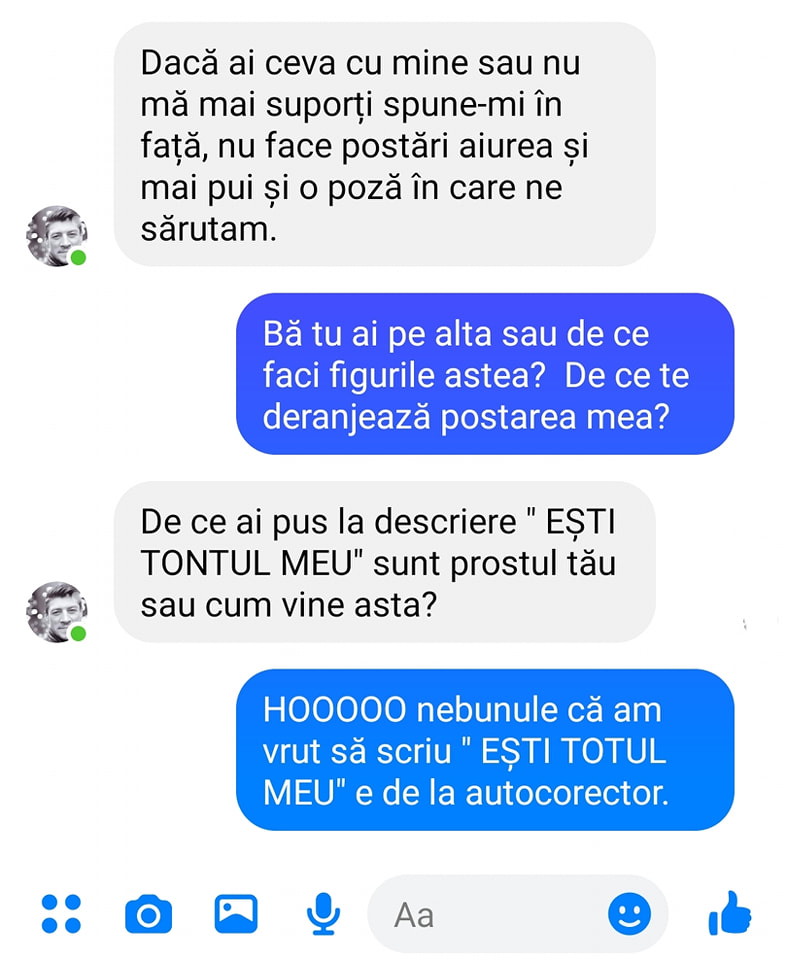Open sender's profile picture beside the TONTUL MEU message
The height and width of the screenshot is (960, 787).
(56, 611)
